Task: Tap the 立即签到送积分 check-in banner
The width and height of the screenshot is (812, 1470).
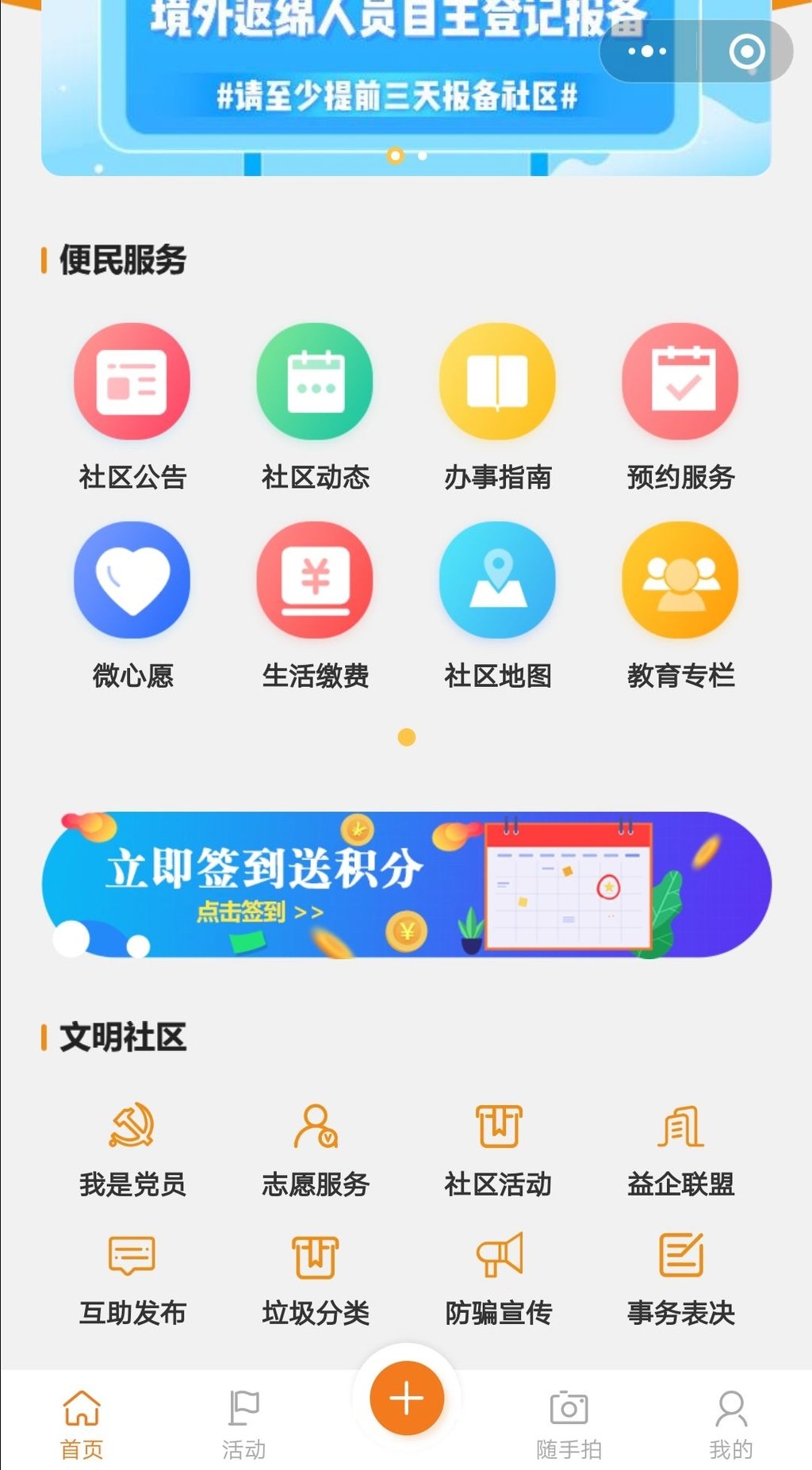Action: point(406,885)
